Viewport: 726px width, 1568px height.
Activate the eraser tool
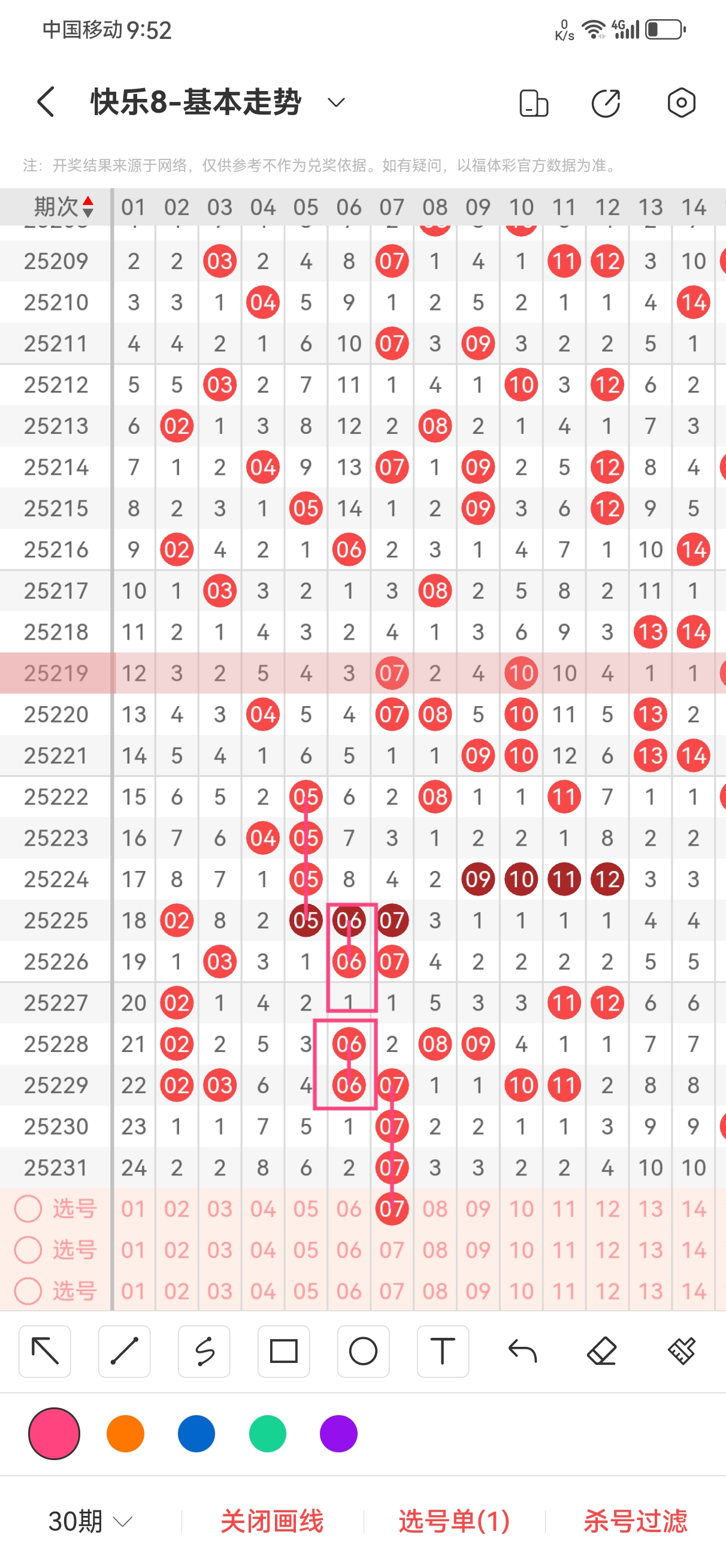(x=602, y=1351)
